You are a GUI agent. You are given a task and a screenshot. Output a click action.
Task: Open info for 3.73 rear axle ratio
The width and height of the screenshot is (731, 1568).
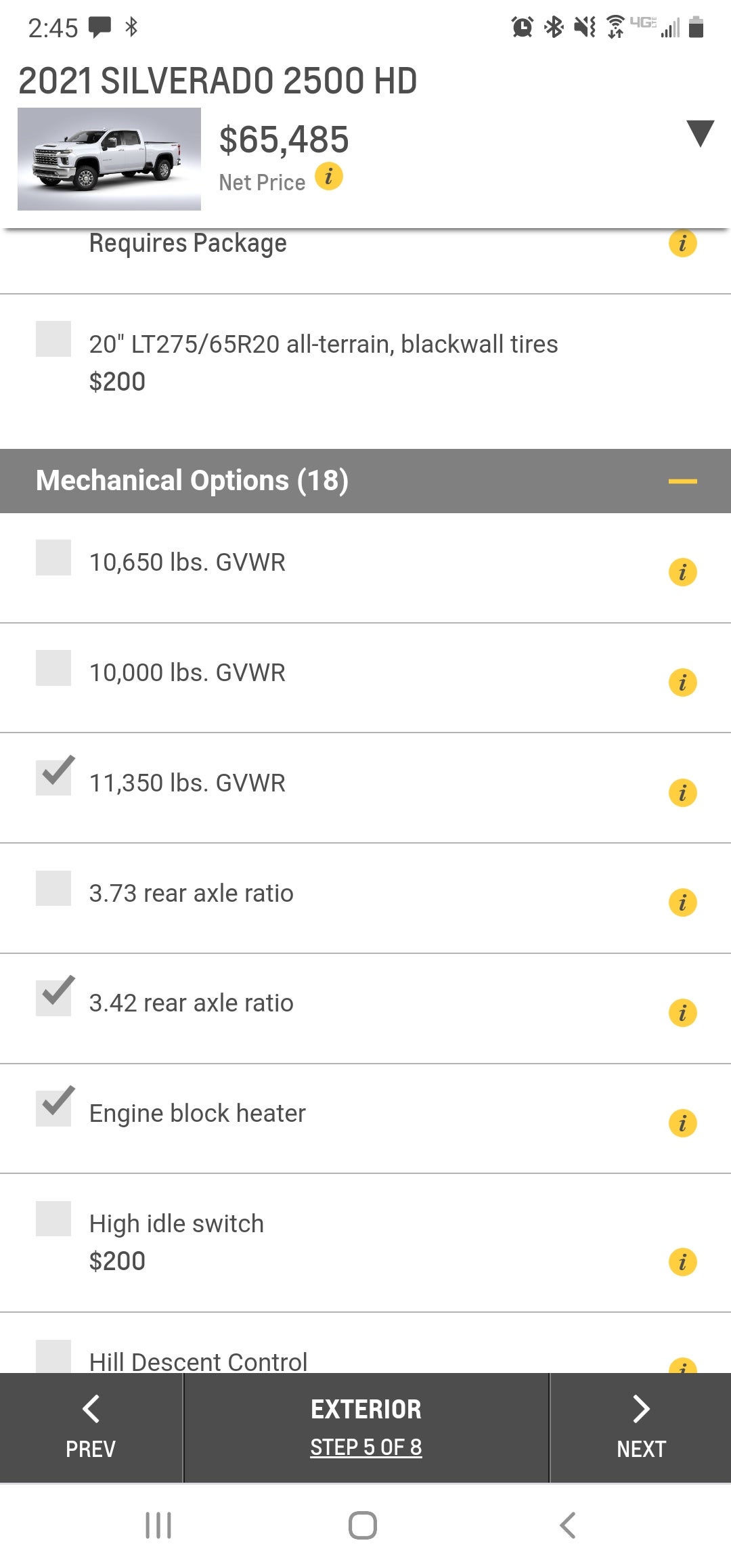(683, 902)
